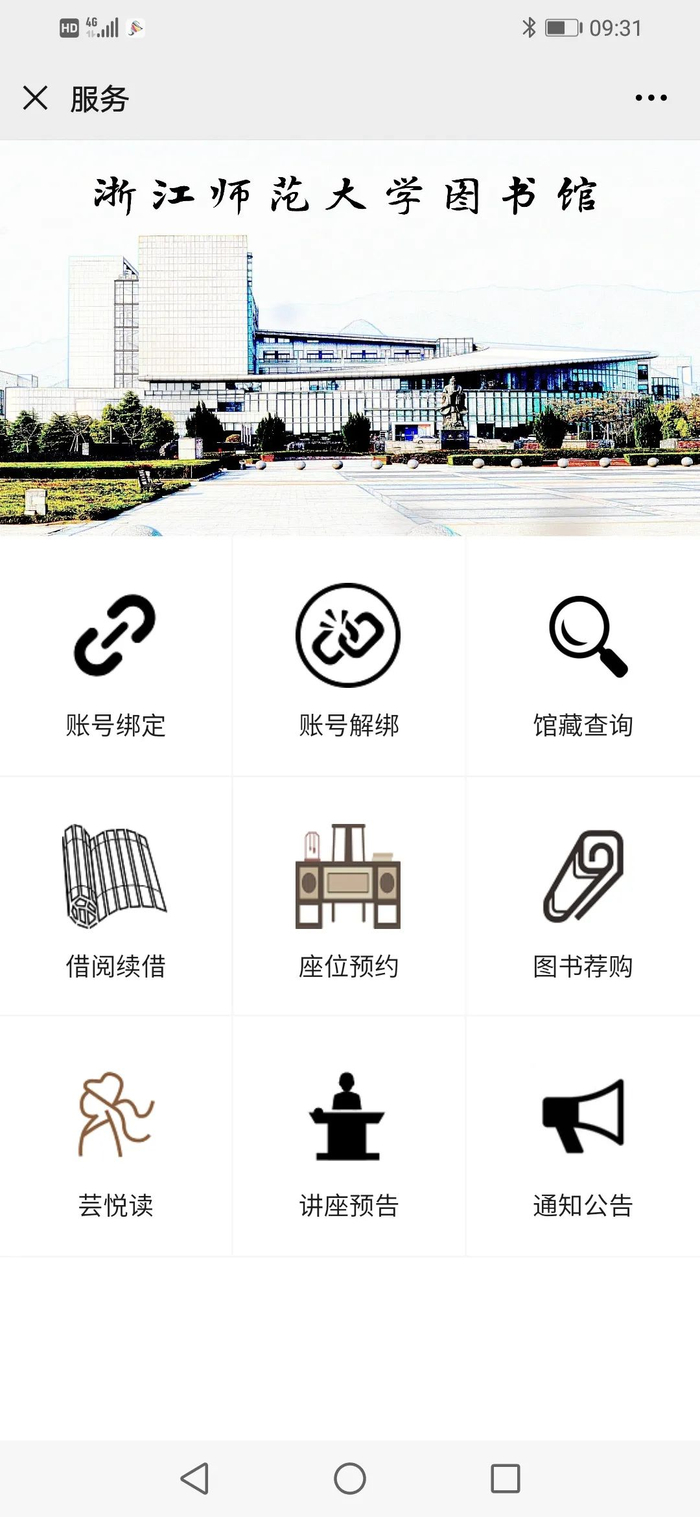Open 通知公告 notices

click(583, 1137)
